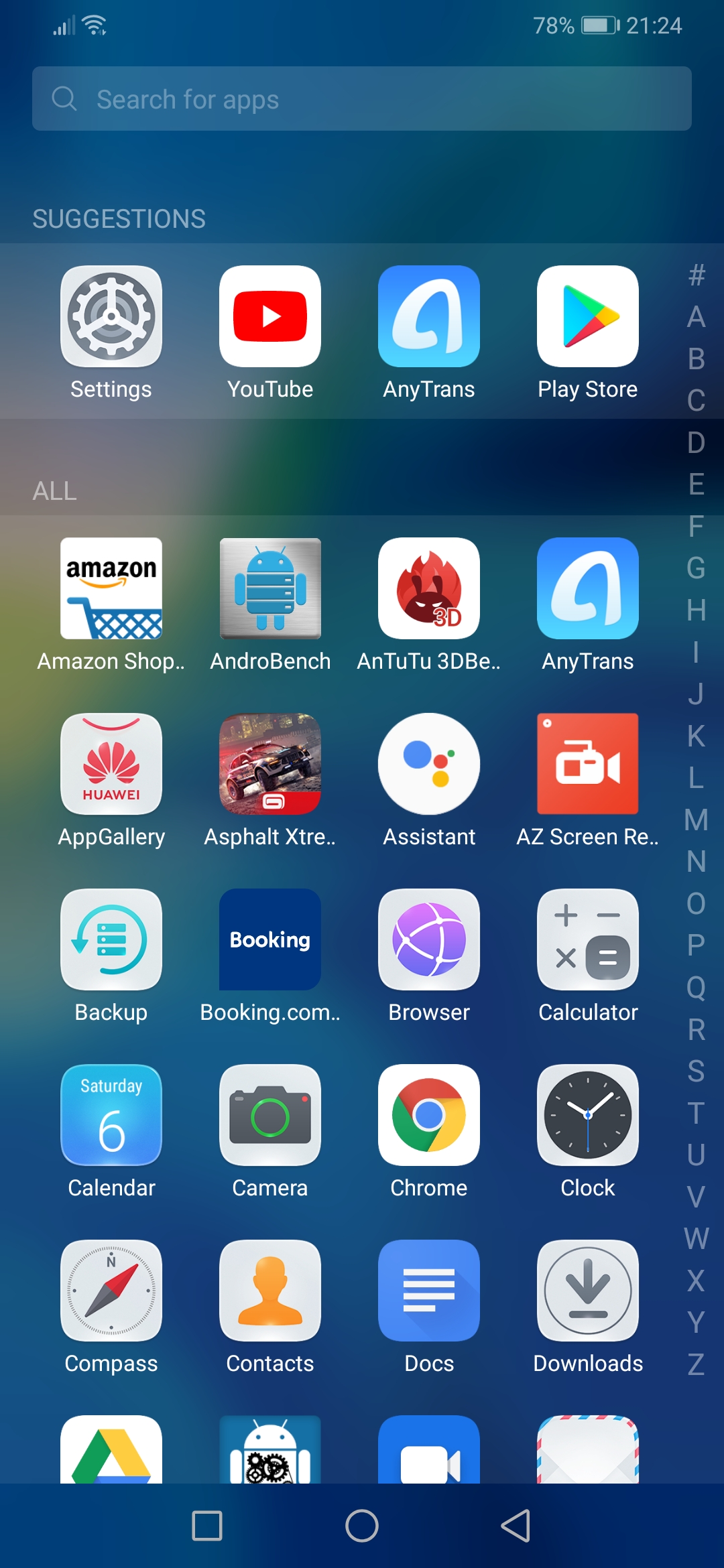724x1568 pixels.
Task: Open AnTuTu 3DBench app
Action: 429,588
